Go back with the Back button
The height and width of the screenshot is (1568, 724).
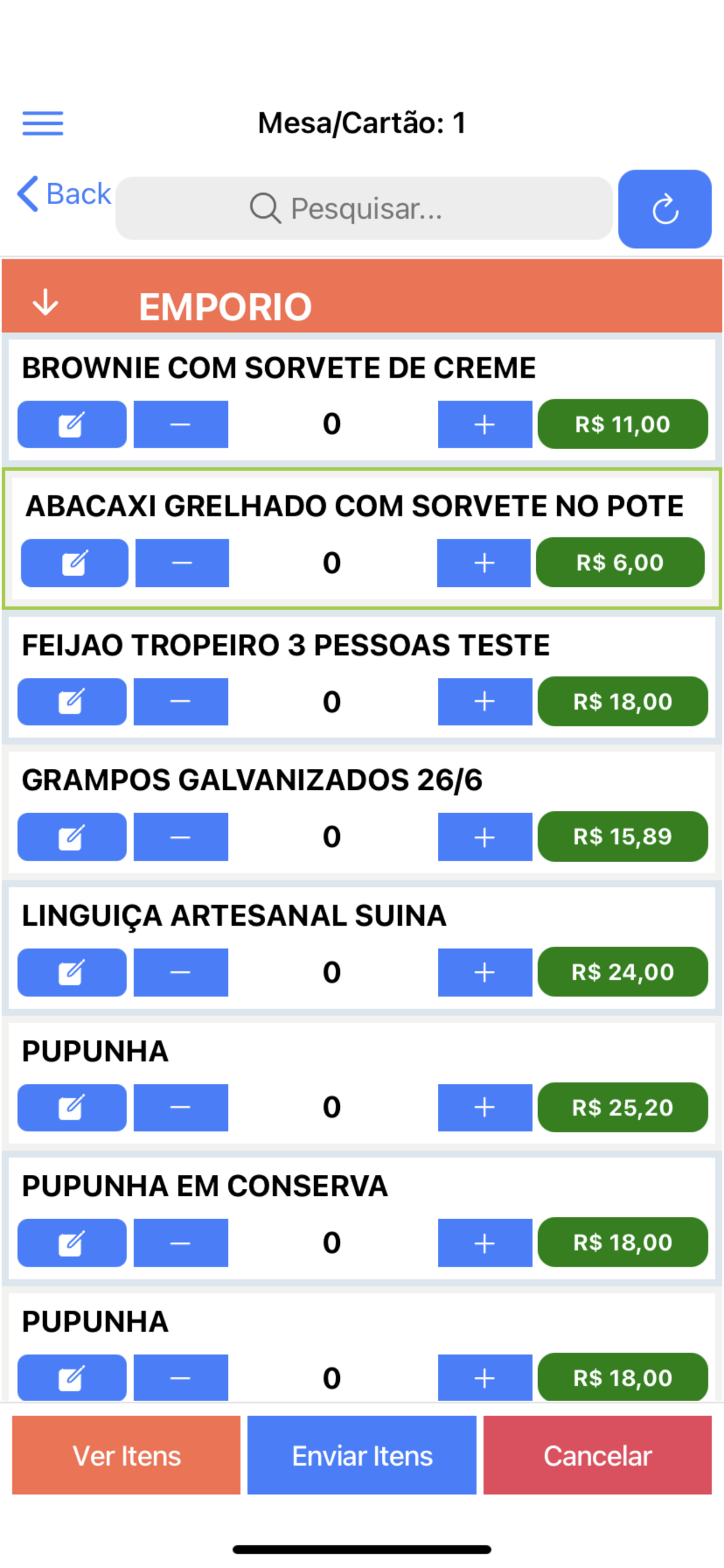64,194
